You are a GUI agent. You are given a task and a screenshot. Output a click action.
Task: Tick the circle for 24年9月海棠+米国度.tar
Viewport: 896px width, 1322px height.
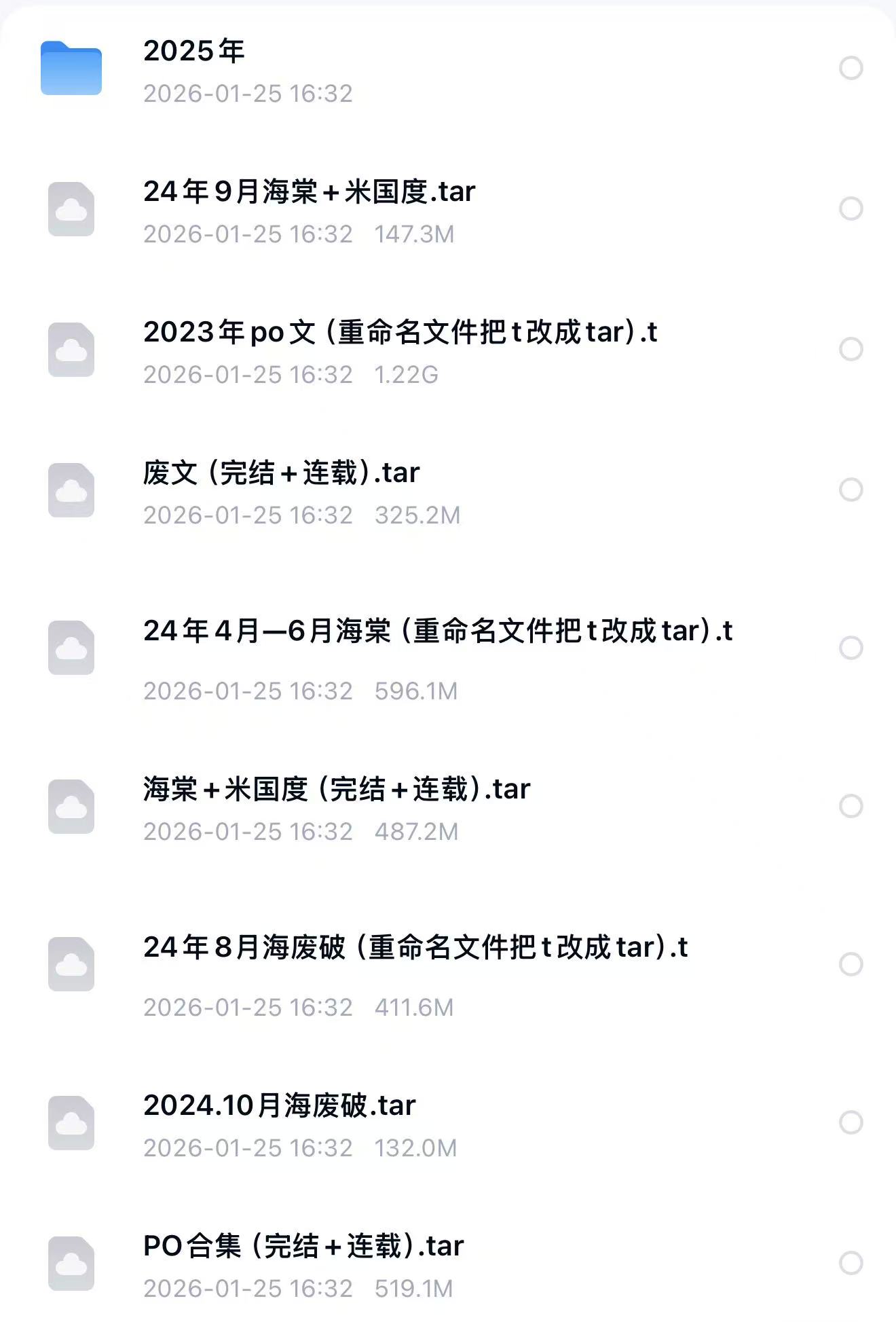point(851,208)
